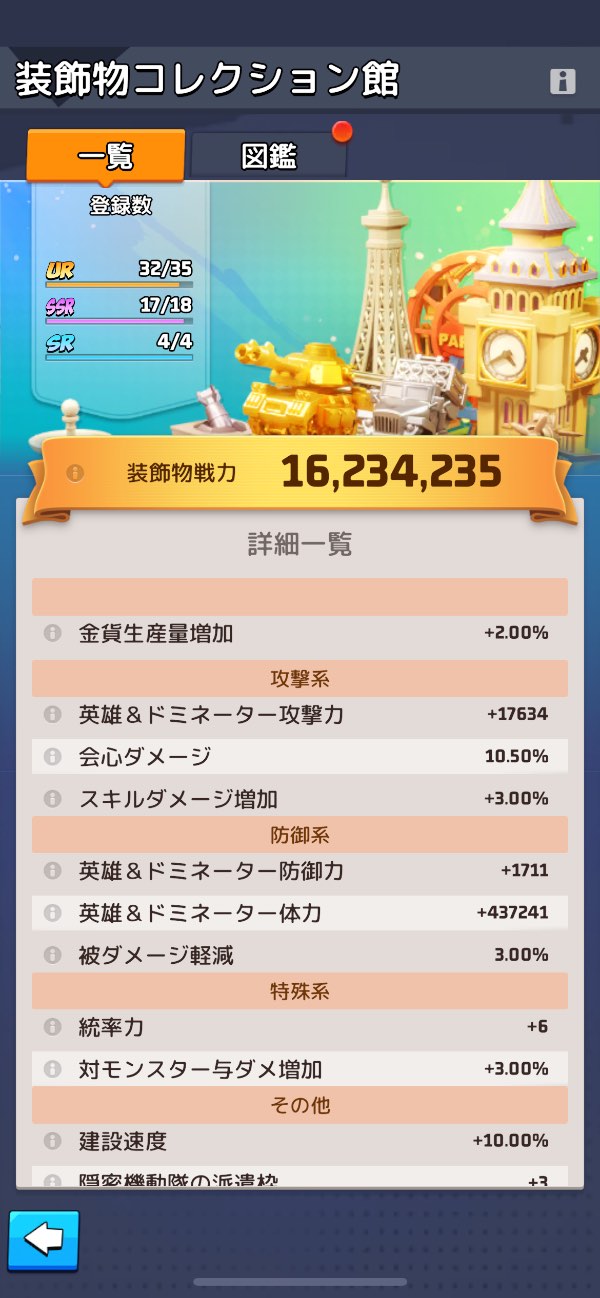This screenshot has width=600, height=1298.
Task: View the 被ダメージ軽減 info icon
Action: [x=52, y=954]
